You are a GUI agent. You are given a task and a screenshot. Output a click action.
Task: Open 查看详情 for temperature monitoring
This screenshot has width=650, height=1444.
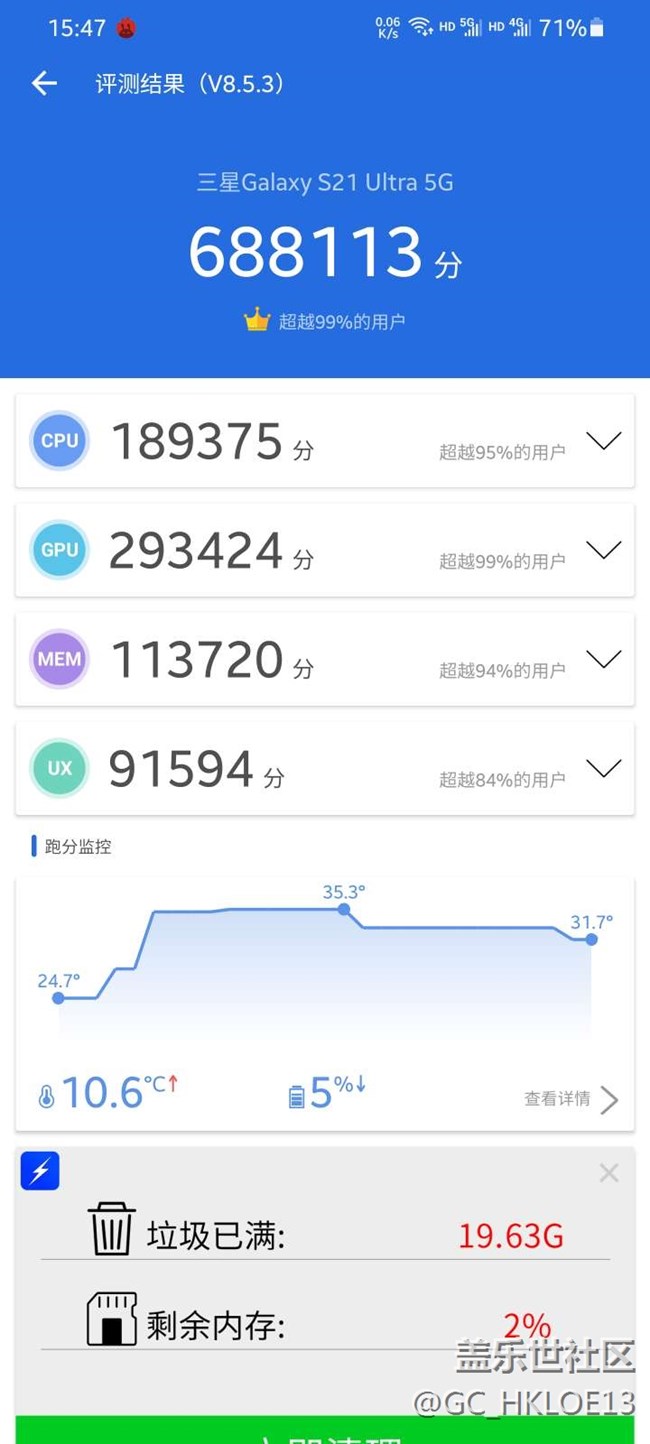pos(571,1099)
